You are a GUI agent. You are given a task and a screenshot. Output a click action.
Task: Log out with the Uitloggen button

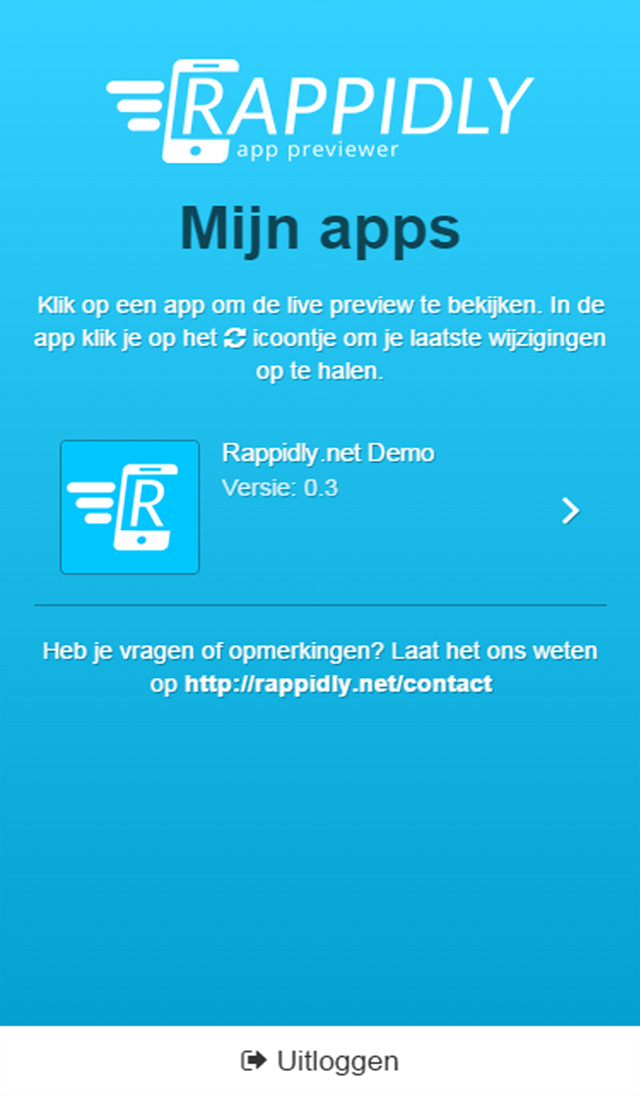(320, 1061)
